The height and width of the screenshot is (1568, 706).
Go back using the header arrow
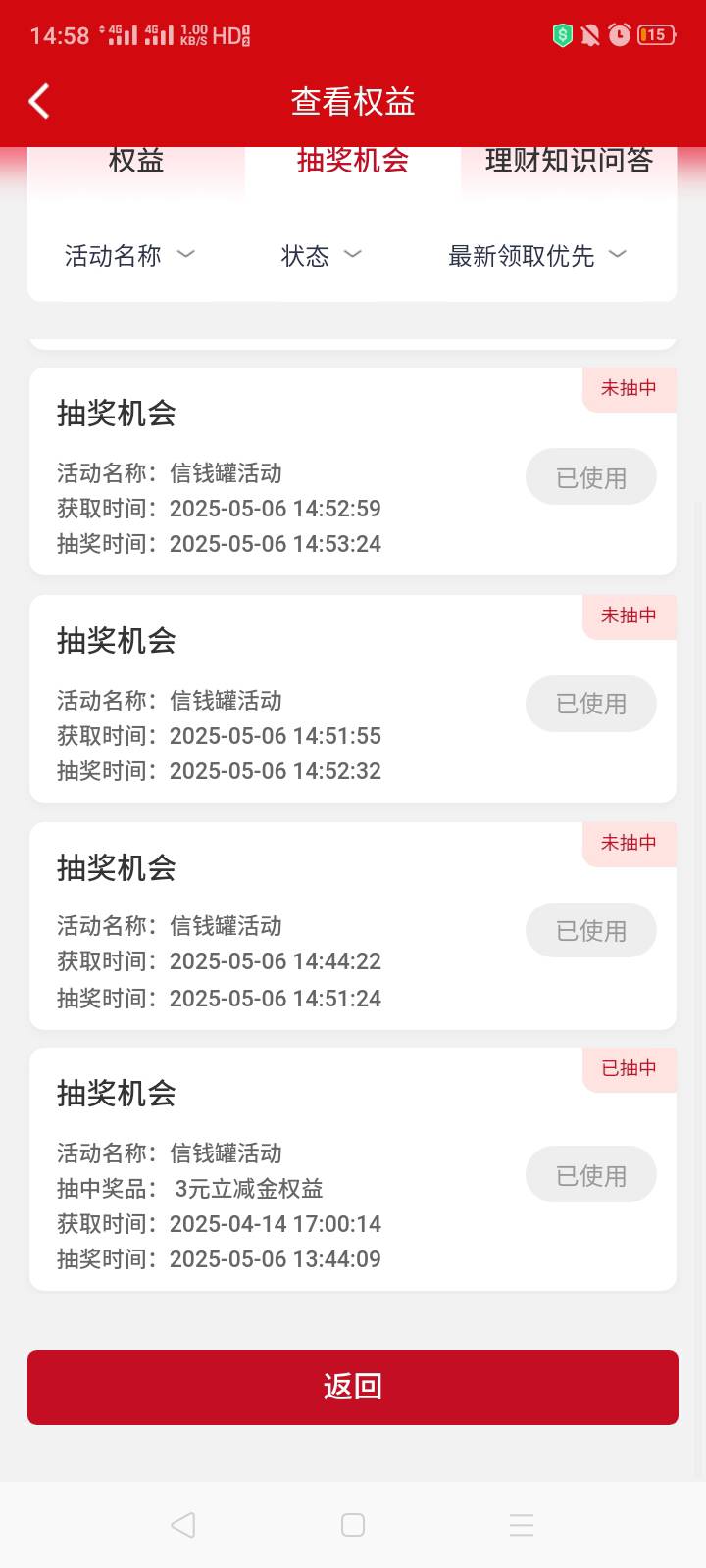pyautogui.click(x=39, y=101)
